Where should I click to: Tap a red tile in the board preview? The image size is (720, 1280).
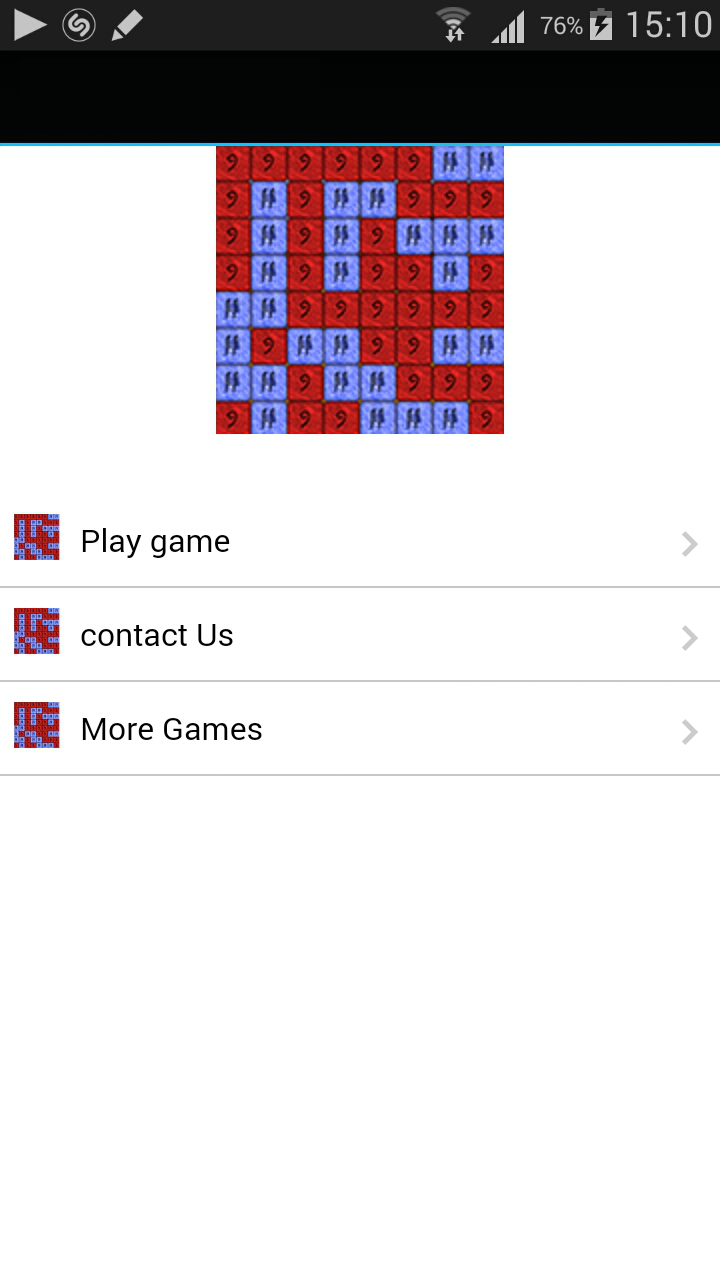pos(232,163)
